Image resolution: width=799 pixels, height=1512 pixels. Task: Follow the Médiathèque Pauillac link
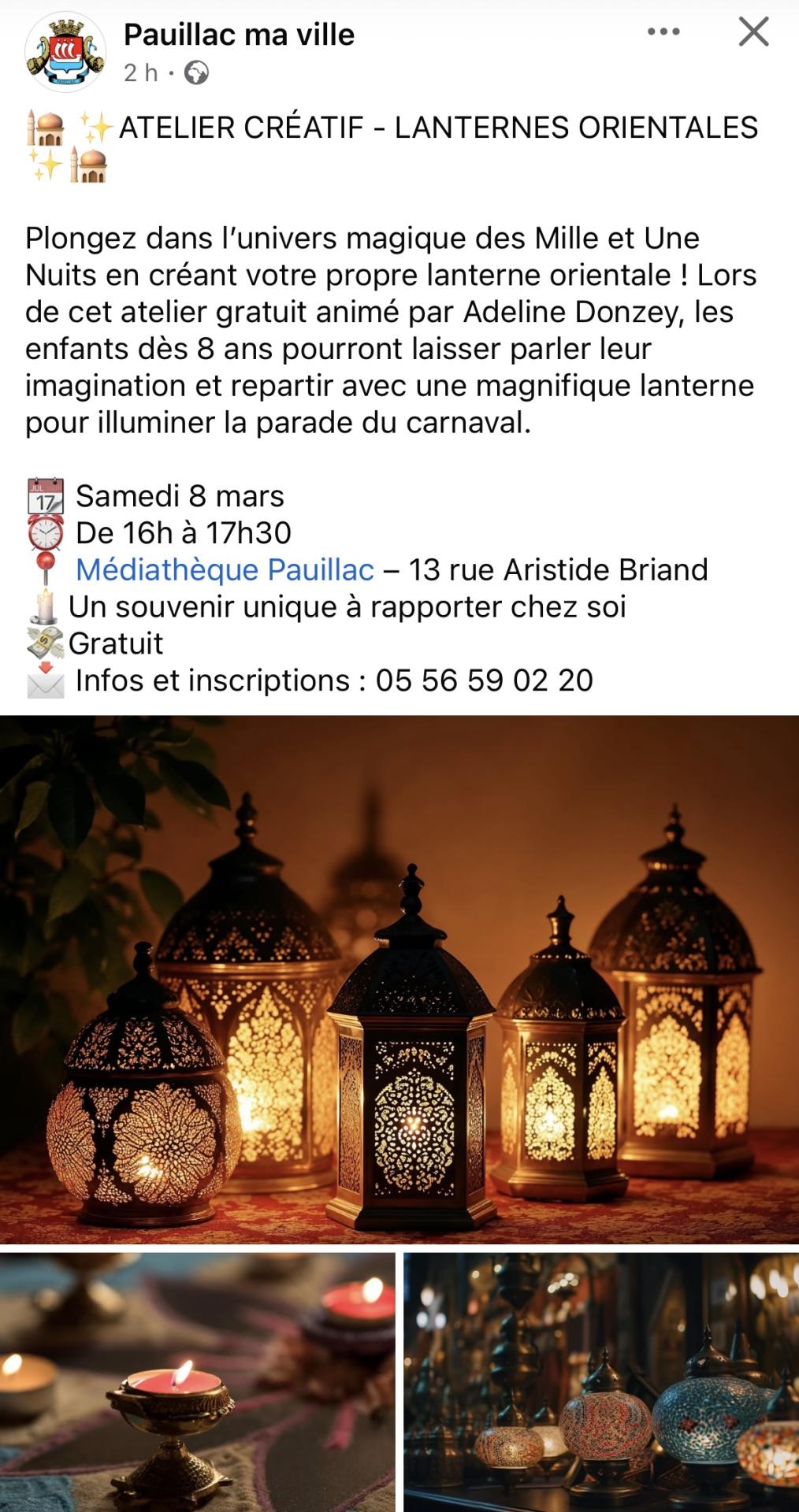225,569
